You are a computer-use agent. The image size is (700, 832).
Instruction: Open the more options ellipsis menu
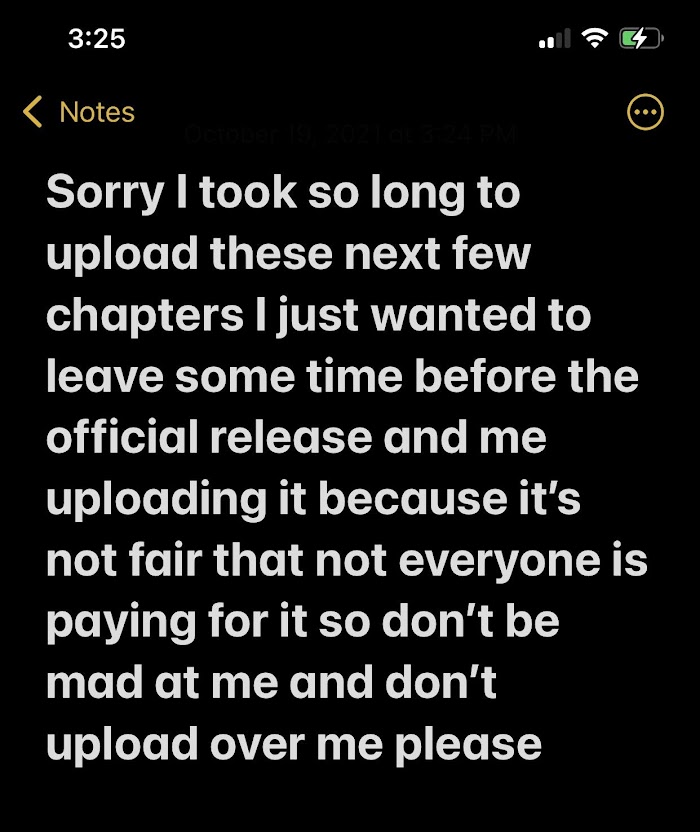pyautogui.click(x=644, y=112)
